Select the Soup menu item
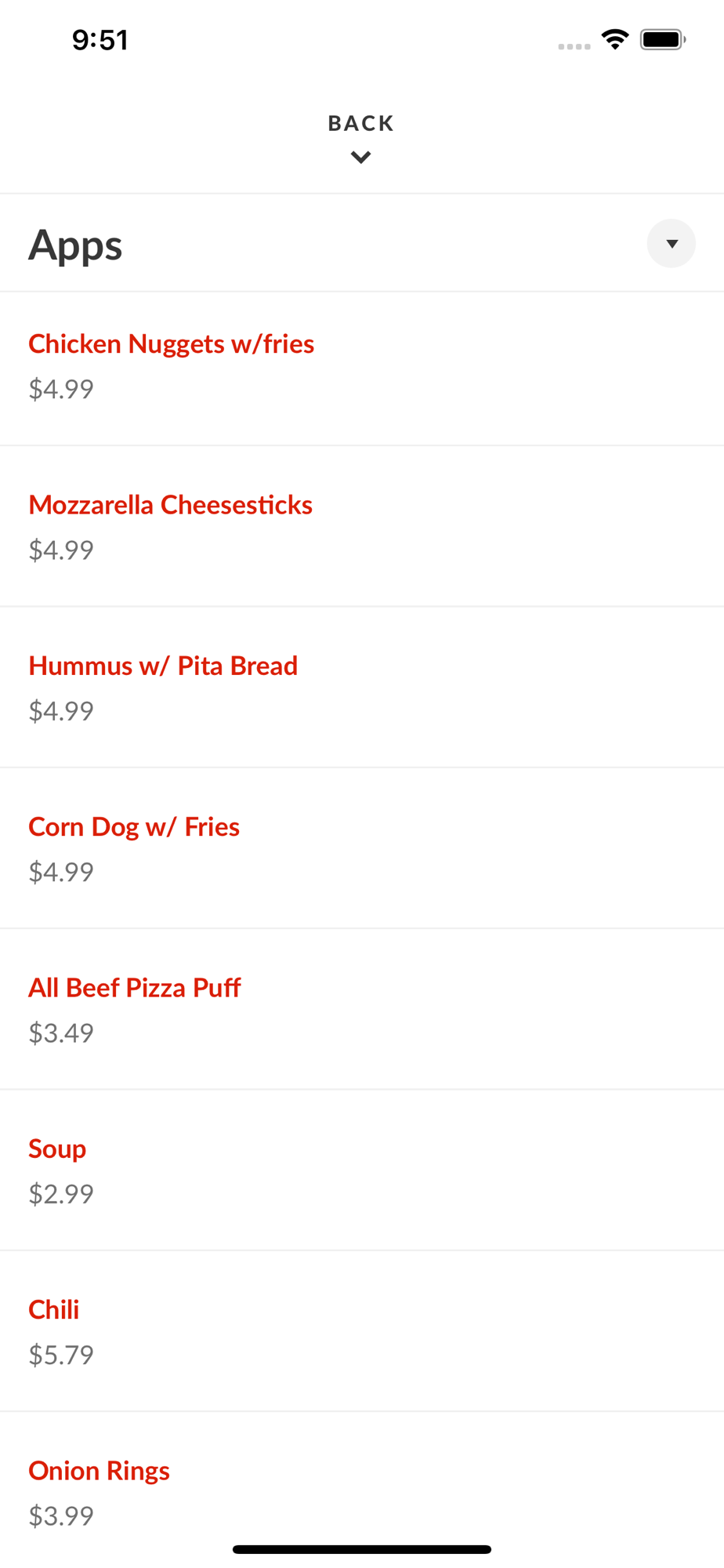 [x=57, y=1149]
